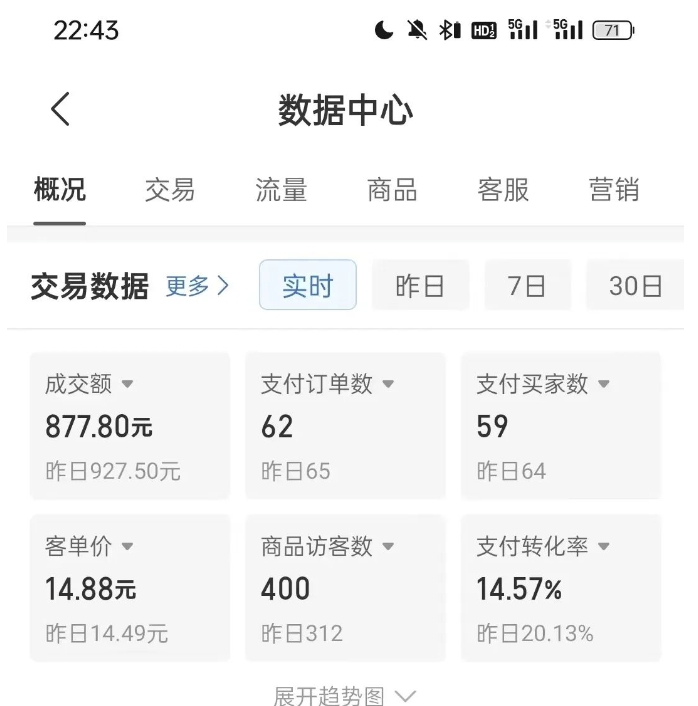The image size is (698, 706).
Task: Expand 展开趋势图 trend chart
Action: pyautogui.click(x=345, y=696)
